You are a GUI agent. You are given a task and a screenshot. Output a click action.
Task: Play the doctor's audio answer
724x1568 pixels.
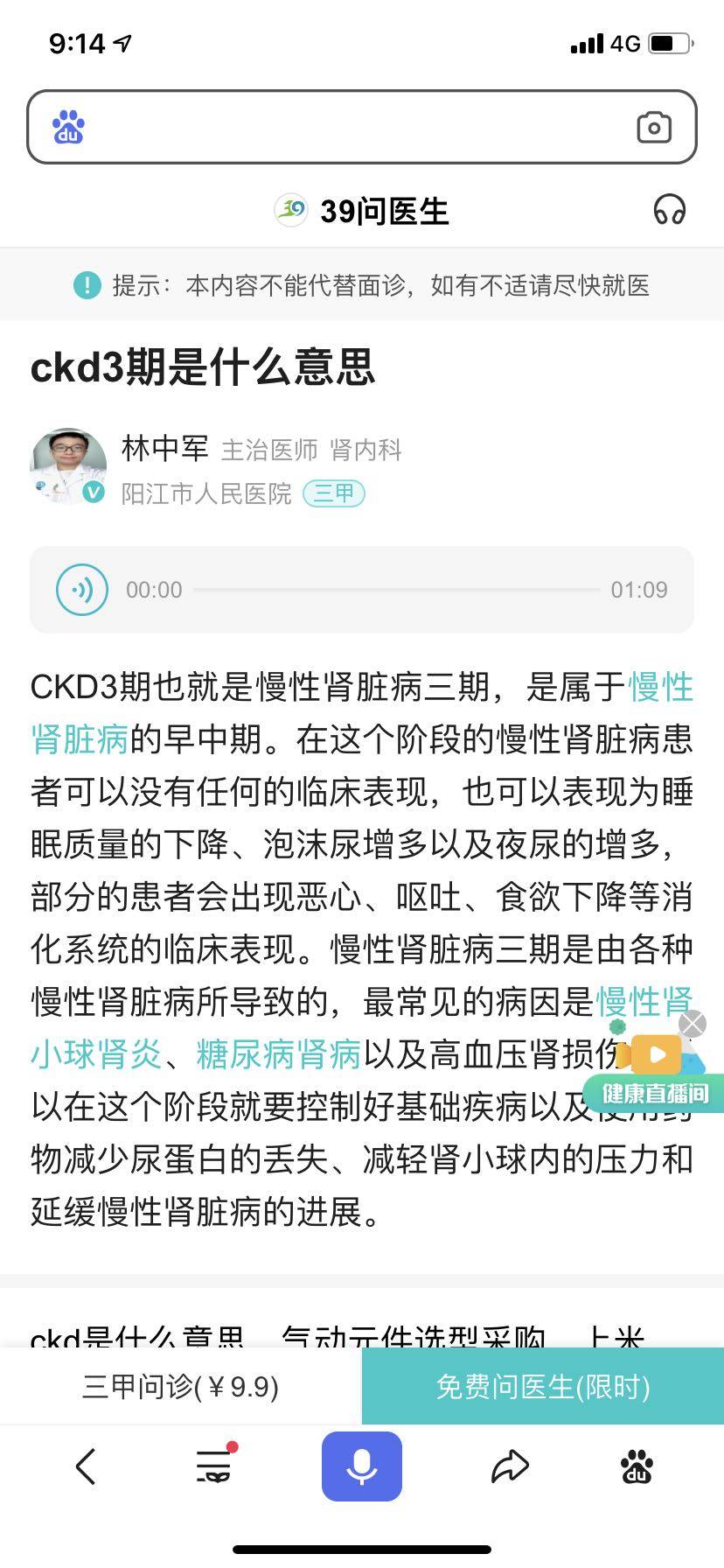tap(82, 590)
